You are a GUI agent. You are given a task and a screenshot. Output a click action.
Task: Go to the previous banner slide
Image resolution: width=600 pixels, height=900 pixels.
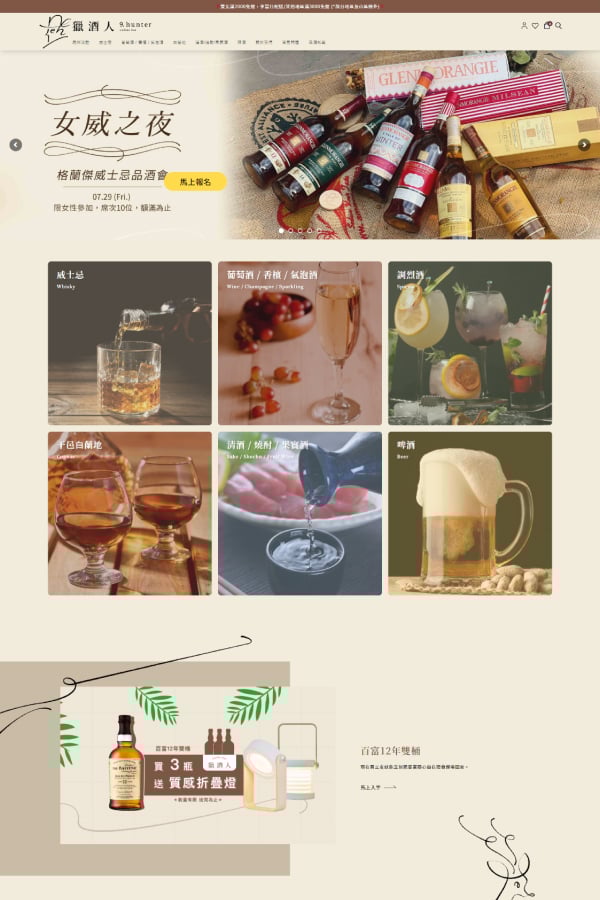15,145
